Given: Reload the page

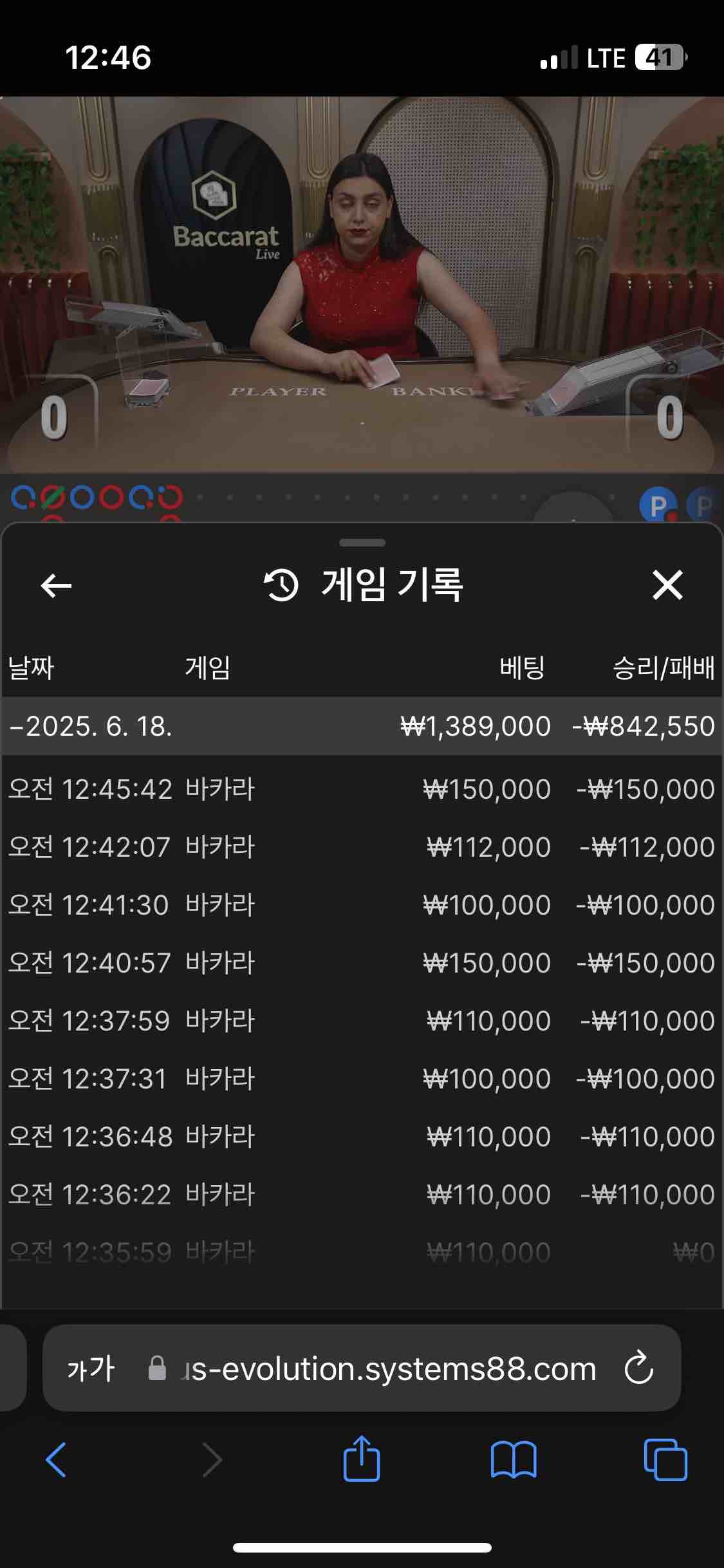Looking at the screenshot, I should click(x=639, y=1369).
